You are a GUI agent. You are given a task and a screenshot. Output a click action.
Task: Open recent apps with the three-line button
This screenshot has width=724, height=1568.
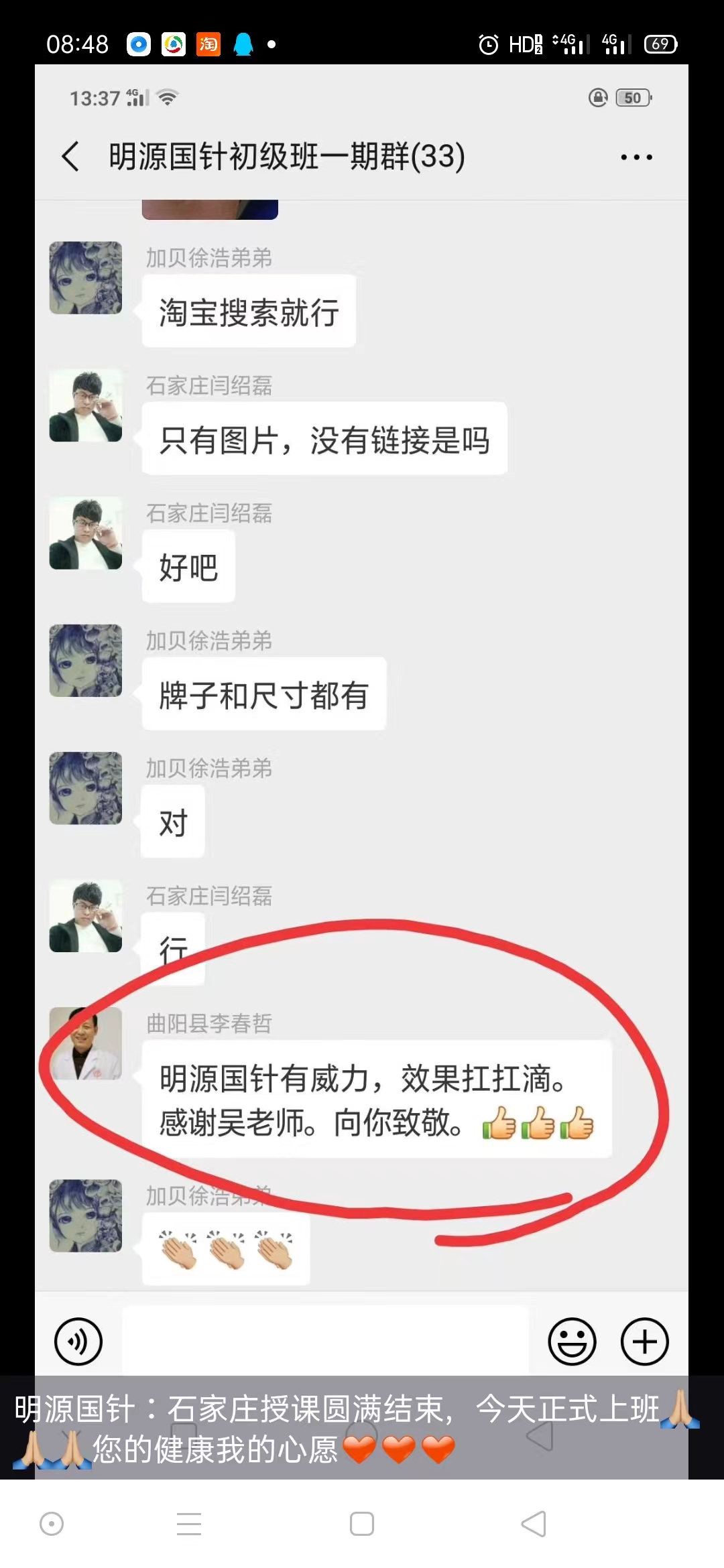click(x=189, y=1524)
